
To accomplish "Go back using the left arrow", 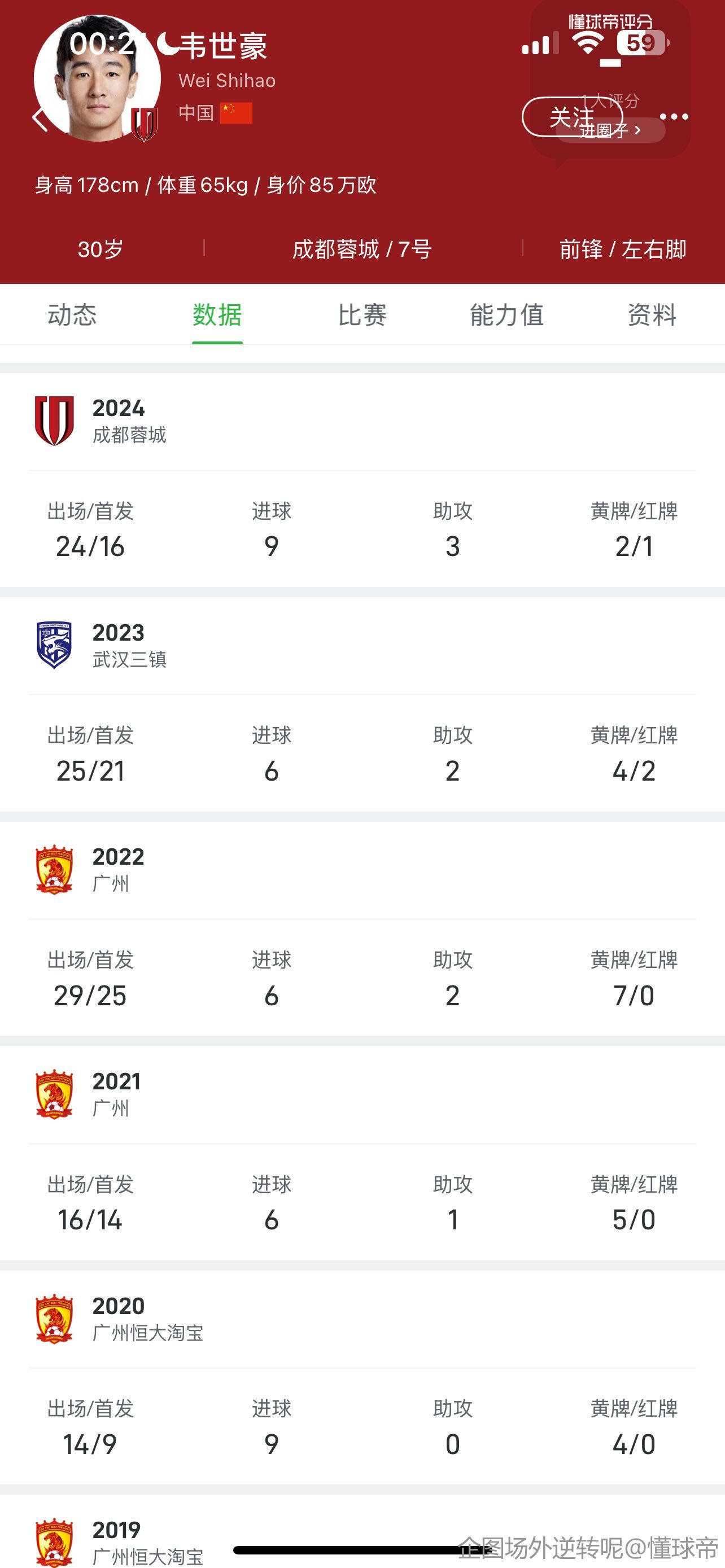I will tap(40, 119).
